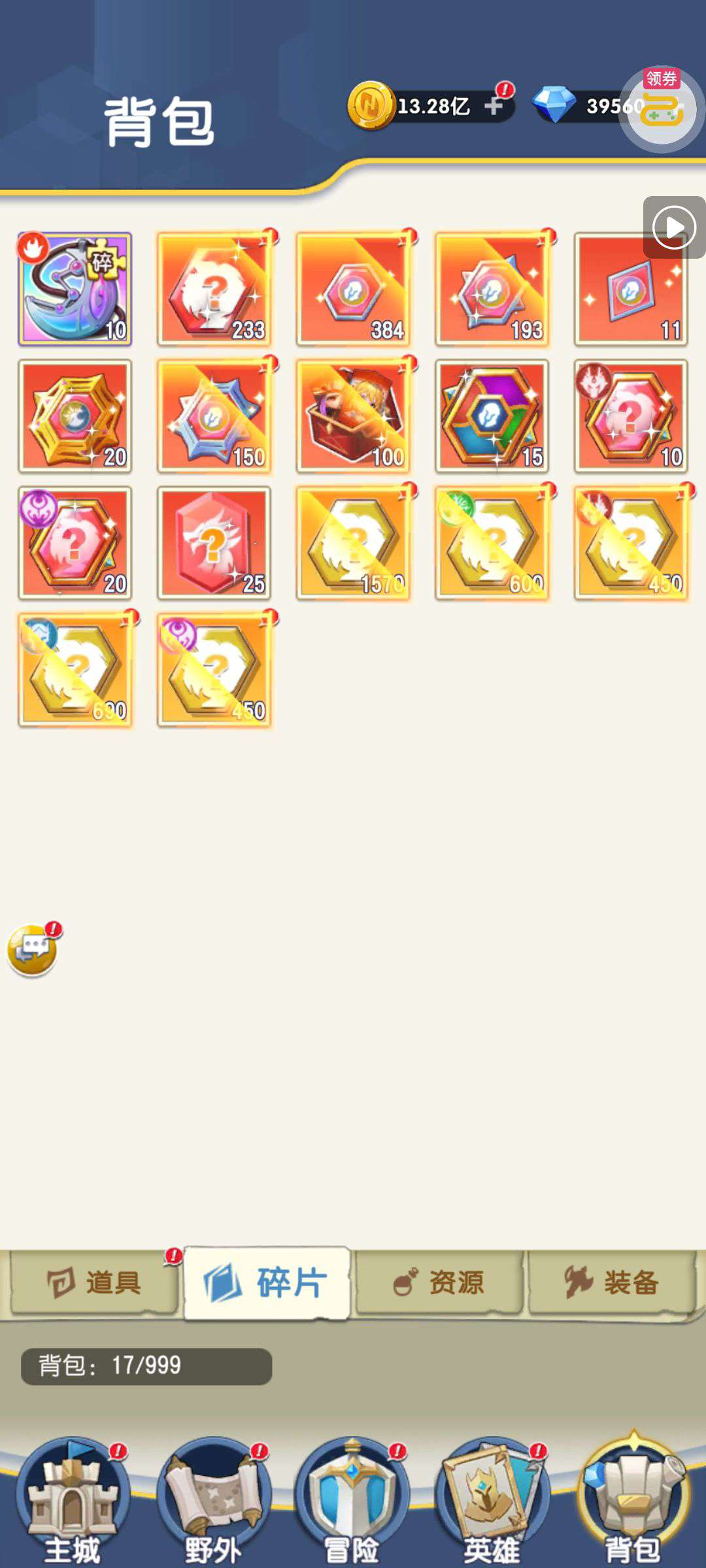This screenshot has width=706, height=1568.
Task: Open the colorful hexagon item with count 15
Action: [x=492, y=416]
